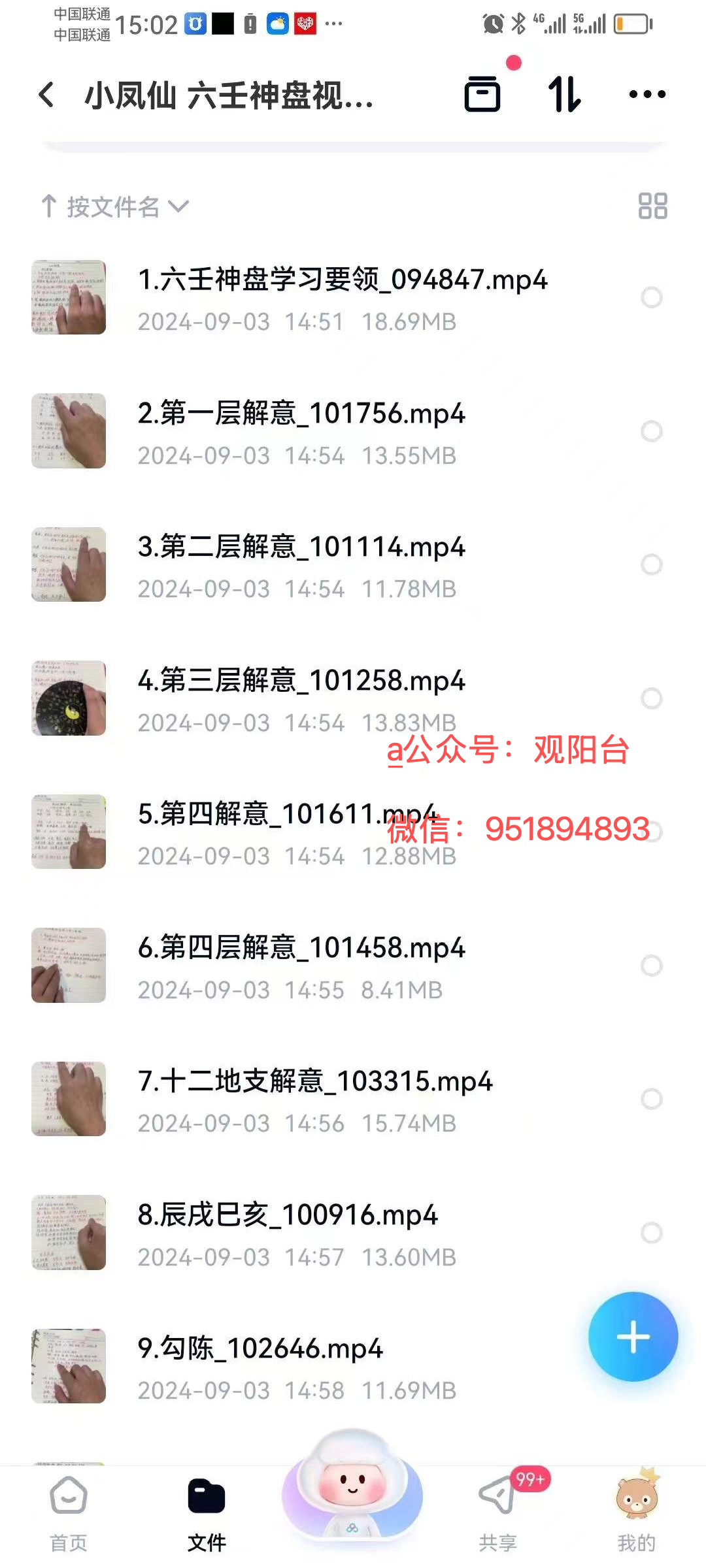Switch to grid view layout

pyautogui.click(x=652, y=206)
